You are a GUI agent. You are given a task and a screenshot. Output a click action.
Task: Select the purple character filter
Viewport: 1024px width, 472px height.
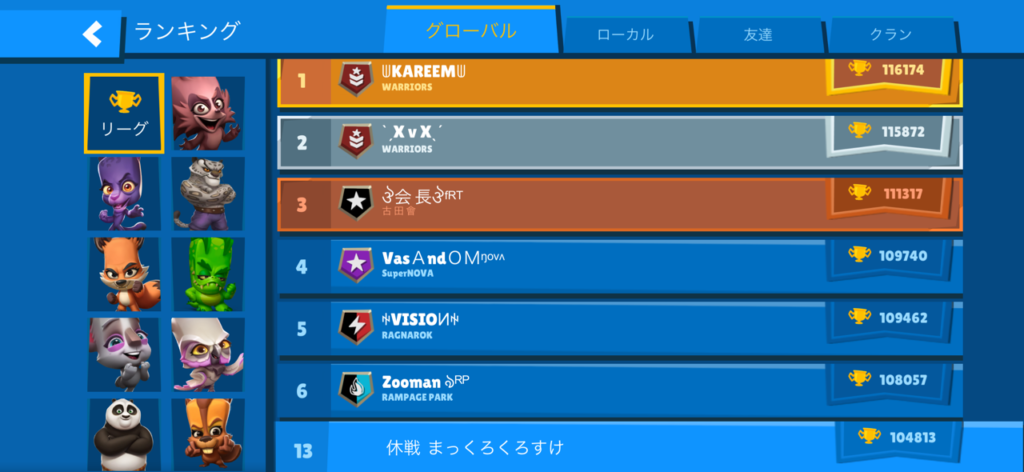click(x=124, y=193)
